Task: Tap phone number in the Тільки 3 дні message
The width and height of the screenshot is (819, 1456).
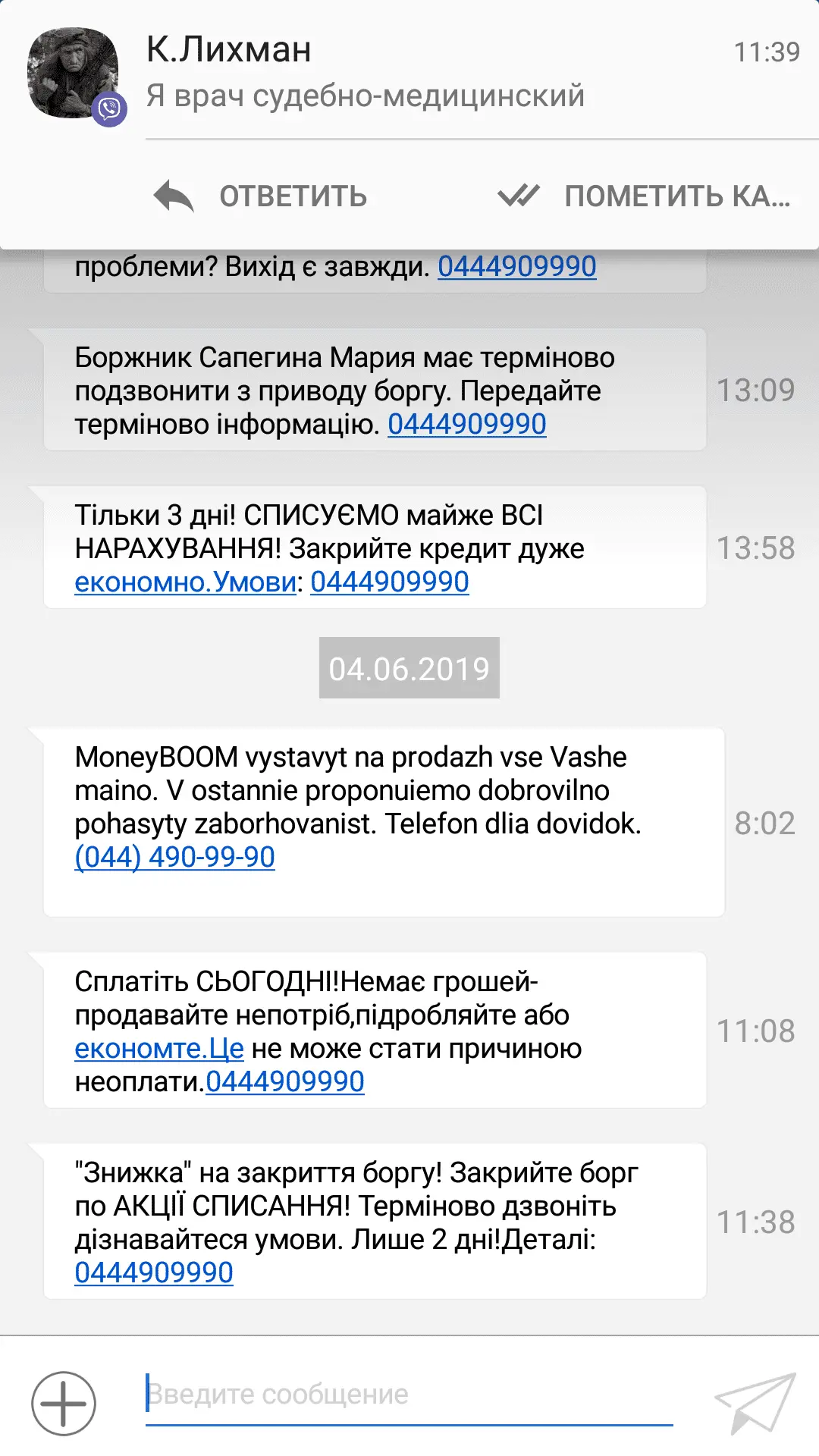Action: [390, 582]
